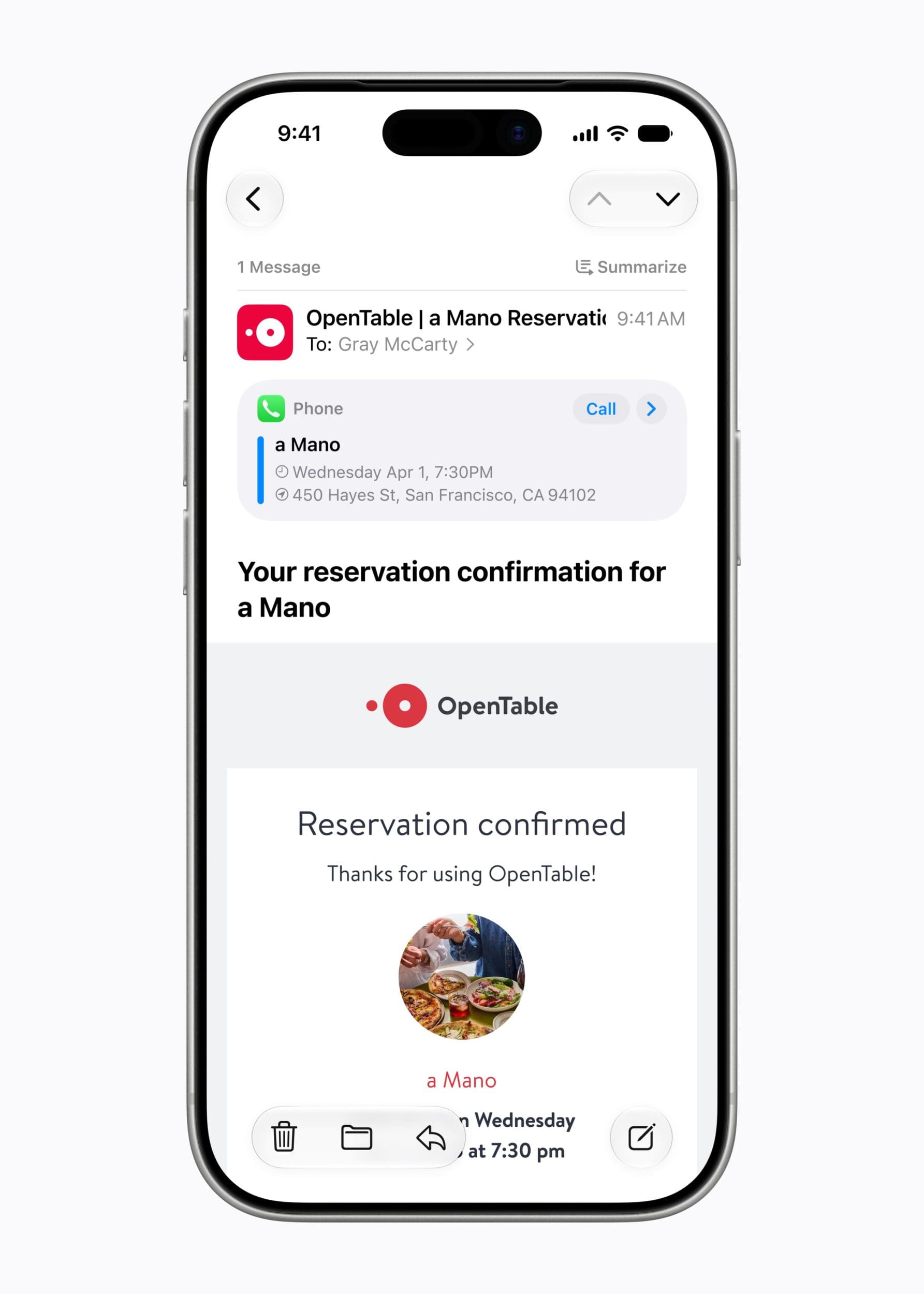This screenshot has width=924, height=1294.
Task: Expand more options next to the Call button
Action: (x=651, y=408)
